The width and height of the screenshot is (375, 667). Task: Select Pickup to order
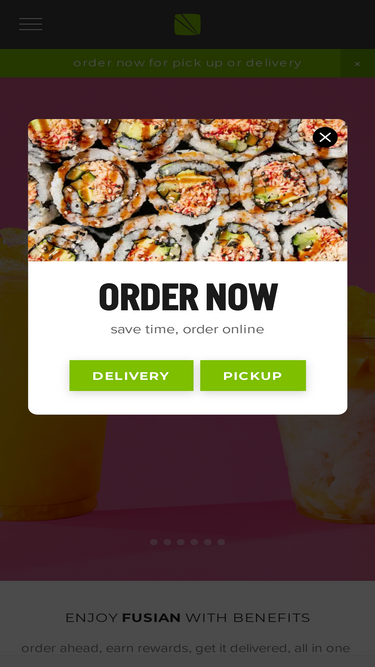[x=253, y=376]
